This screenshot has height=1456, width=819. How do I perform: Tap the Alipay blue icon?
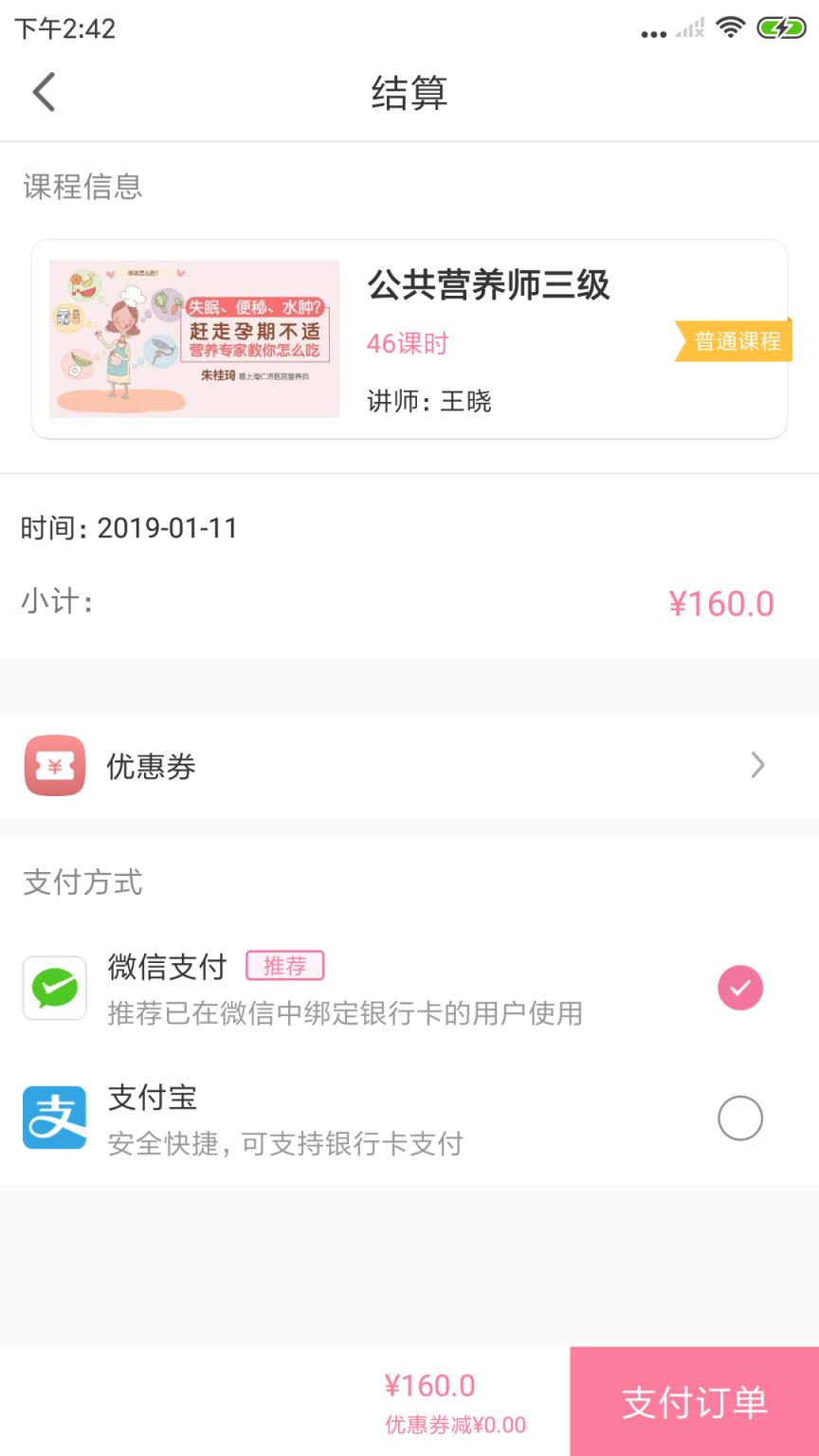click(x=54, y=1117)
